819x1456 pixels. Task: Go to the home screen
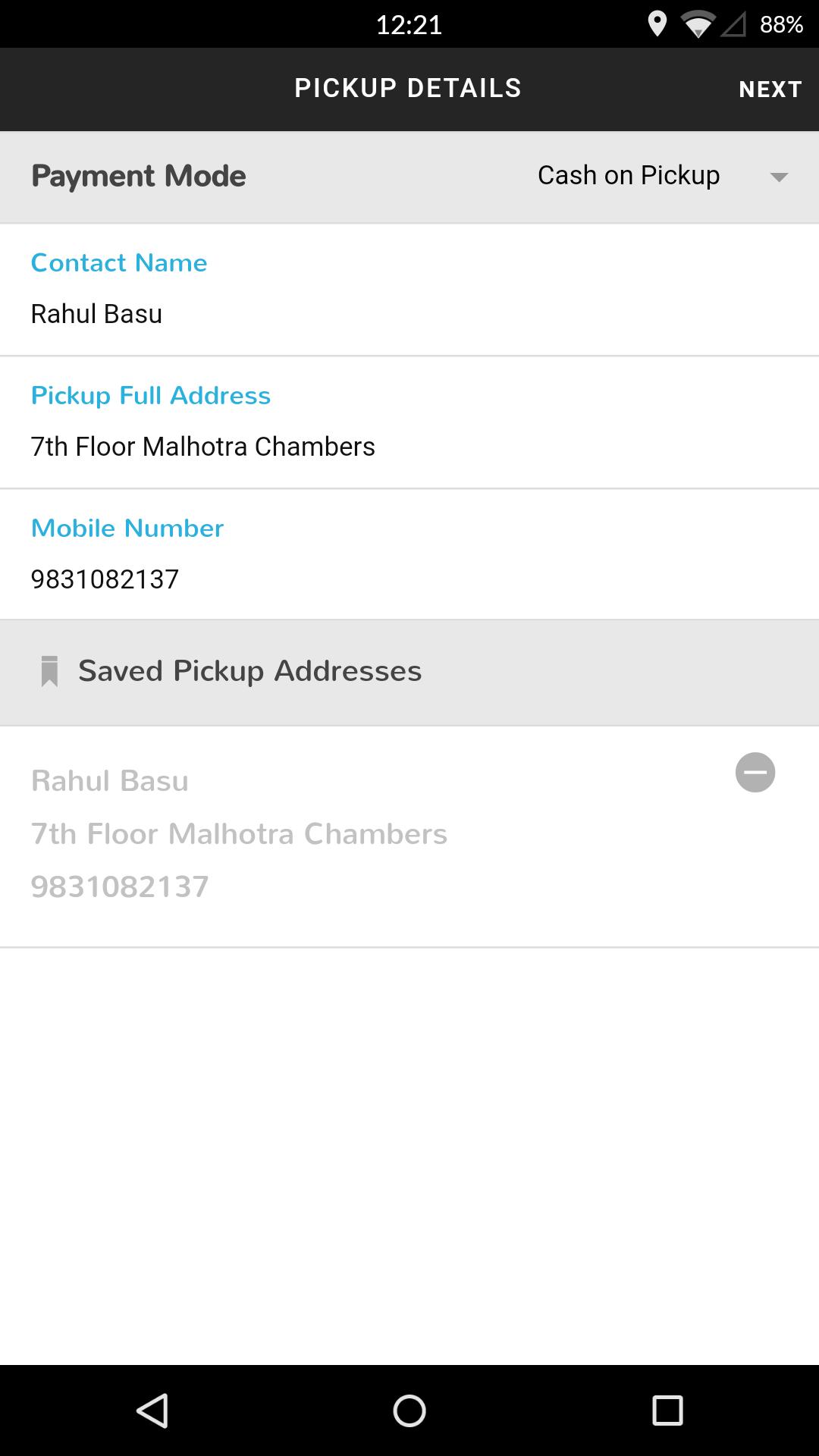point(409,1410)
